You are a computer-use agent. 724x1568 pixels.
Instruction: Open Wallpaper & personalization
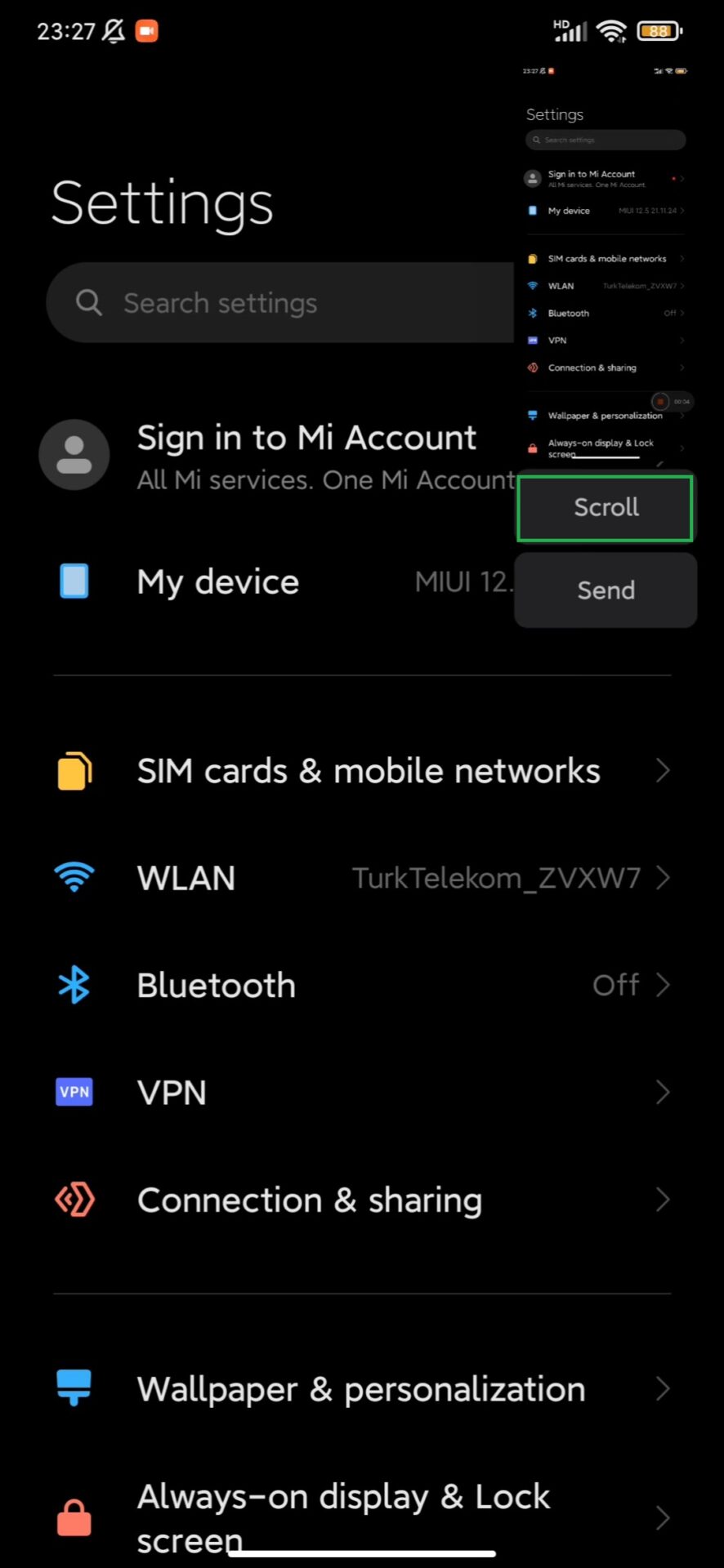(362, 1388)
